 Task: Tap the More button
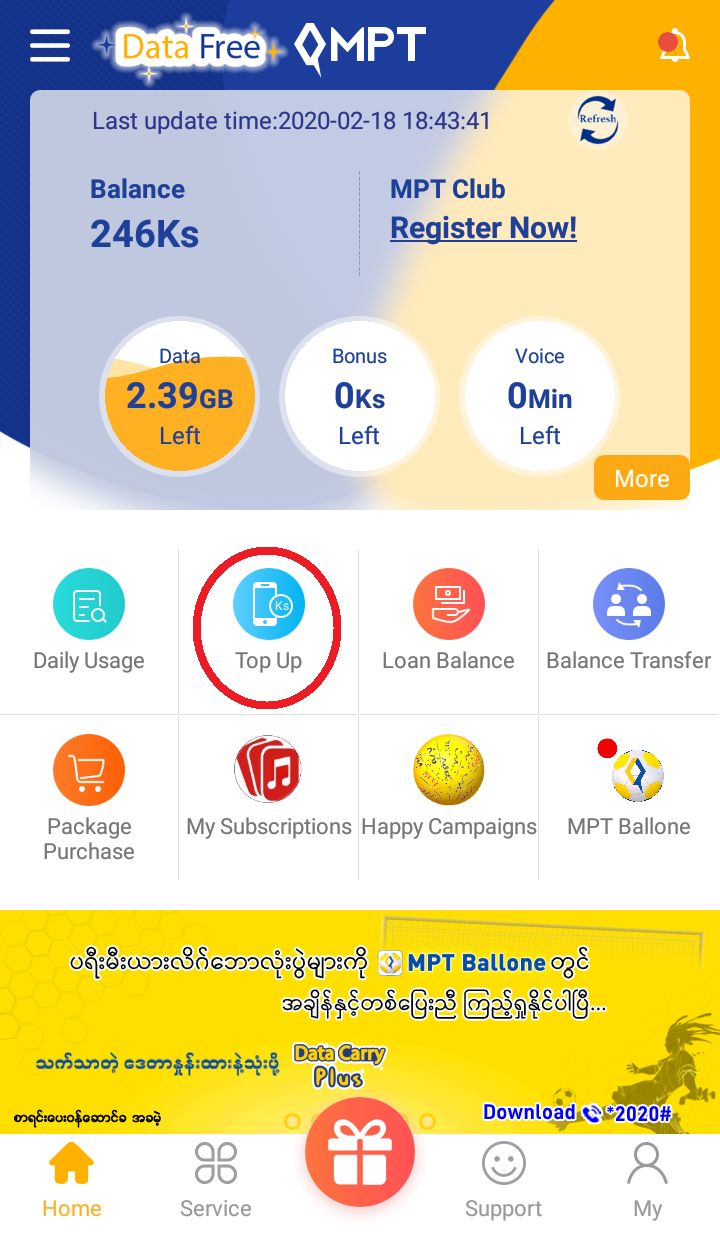[x=641, y=478]
